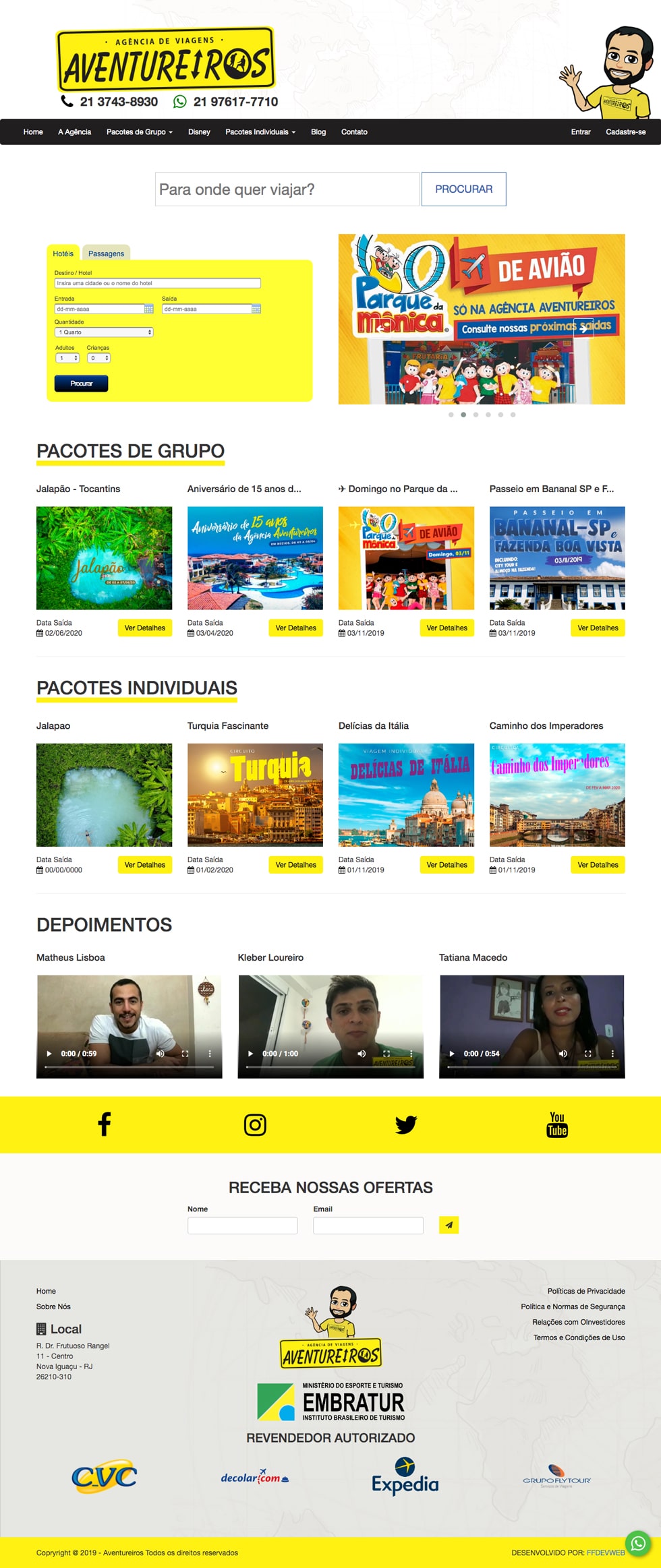The image size is (661, 1568).
Task: Mute Kleber Loureiro's video
Action: click(362, 1054)
